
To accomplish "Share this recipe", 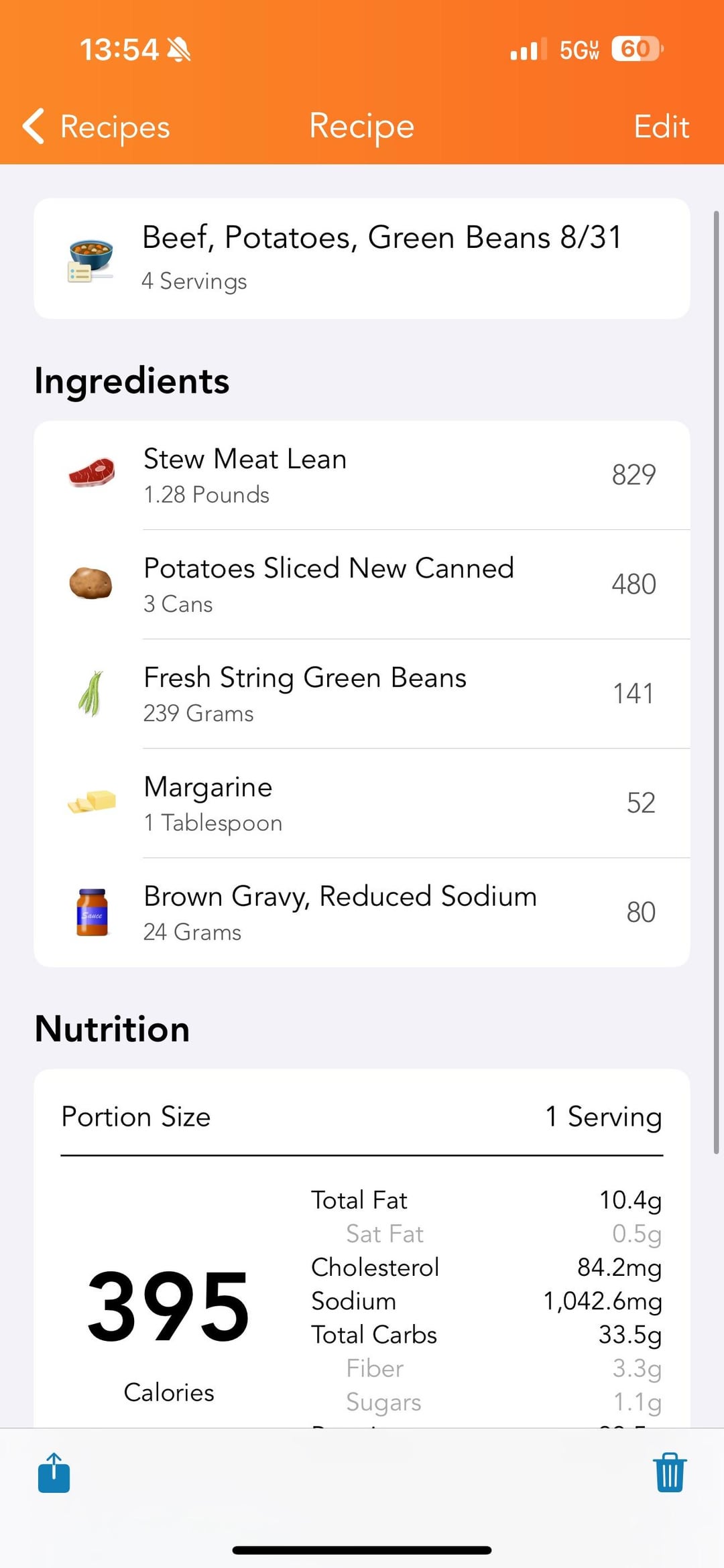I will click(54, 1472).
